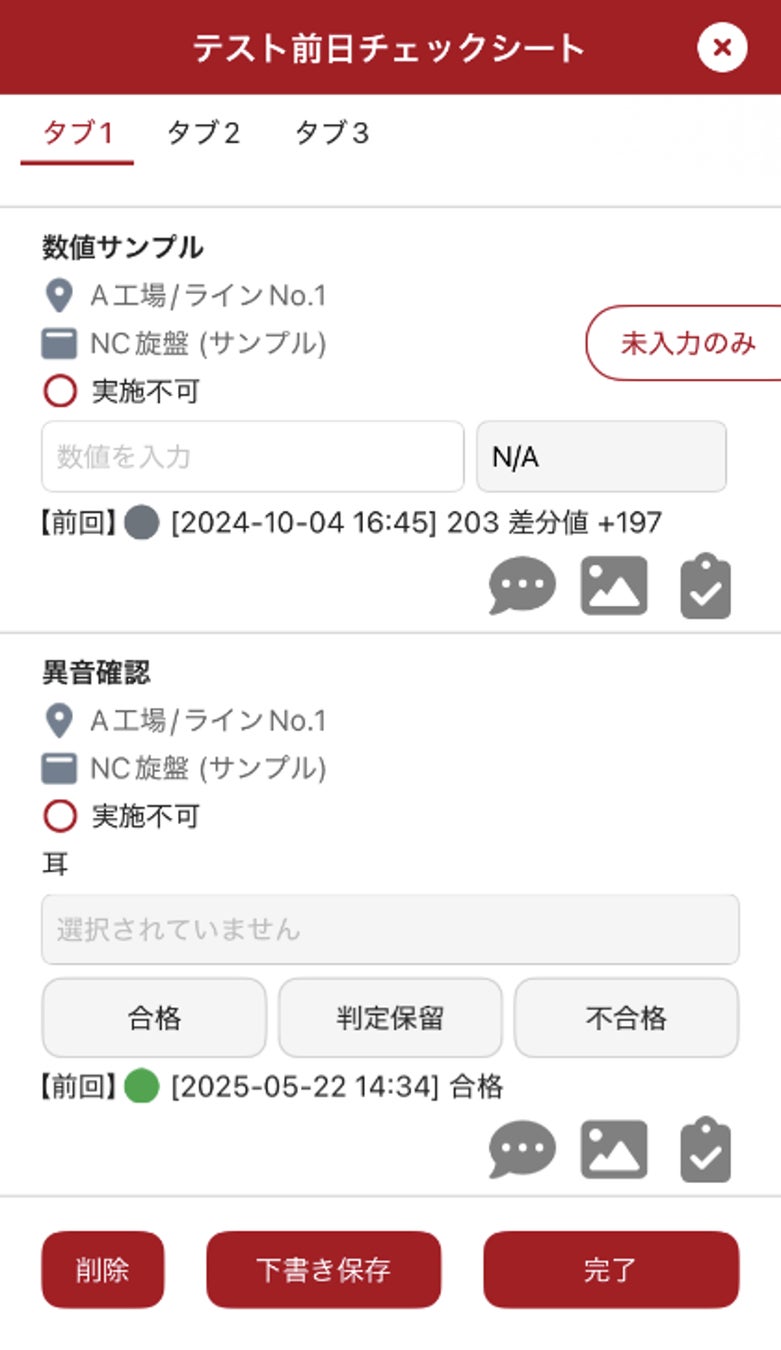Open the clipboard check icon for 数値サンプル

coord(706,588)
